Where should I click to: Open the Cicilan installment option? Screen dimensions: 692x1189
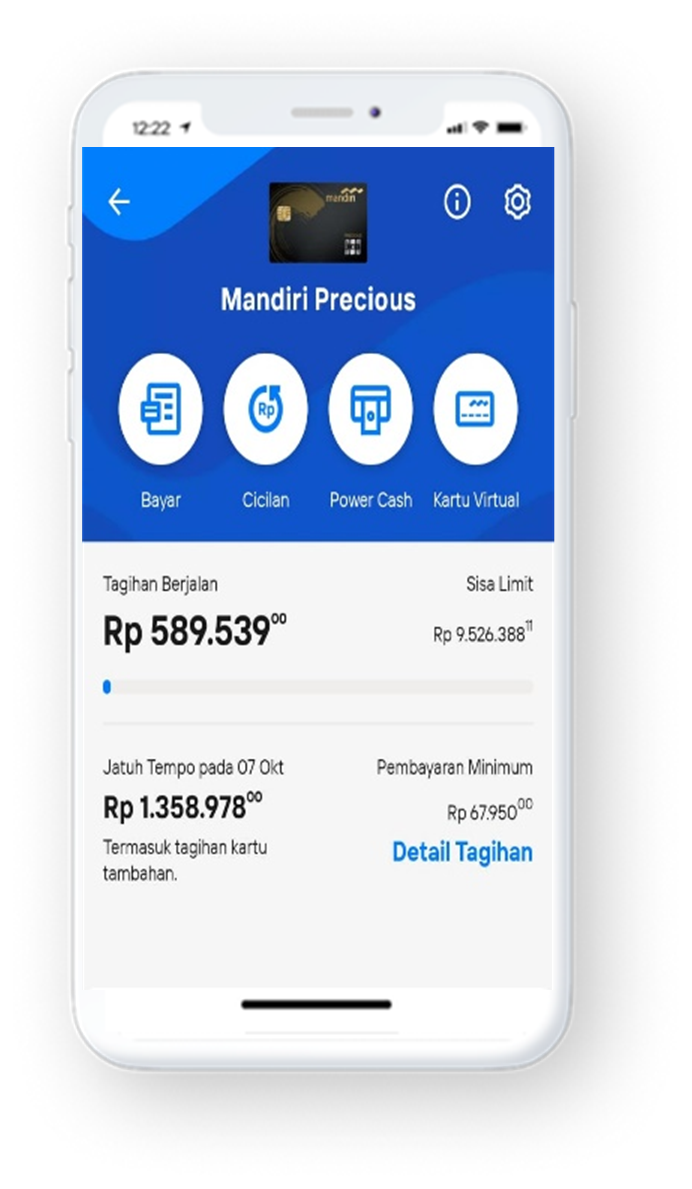pyautogui.click(x=265, y=409)
